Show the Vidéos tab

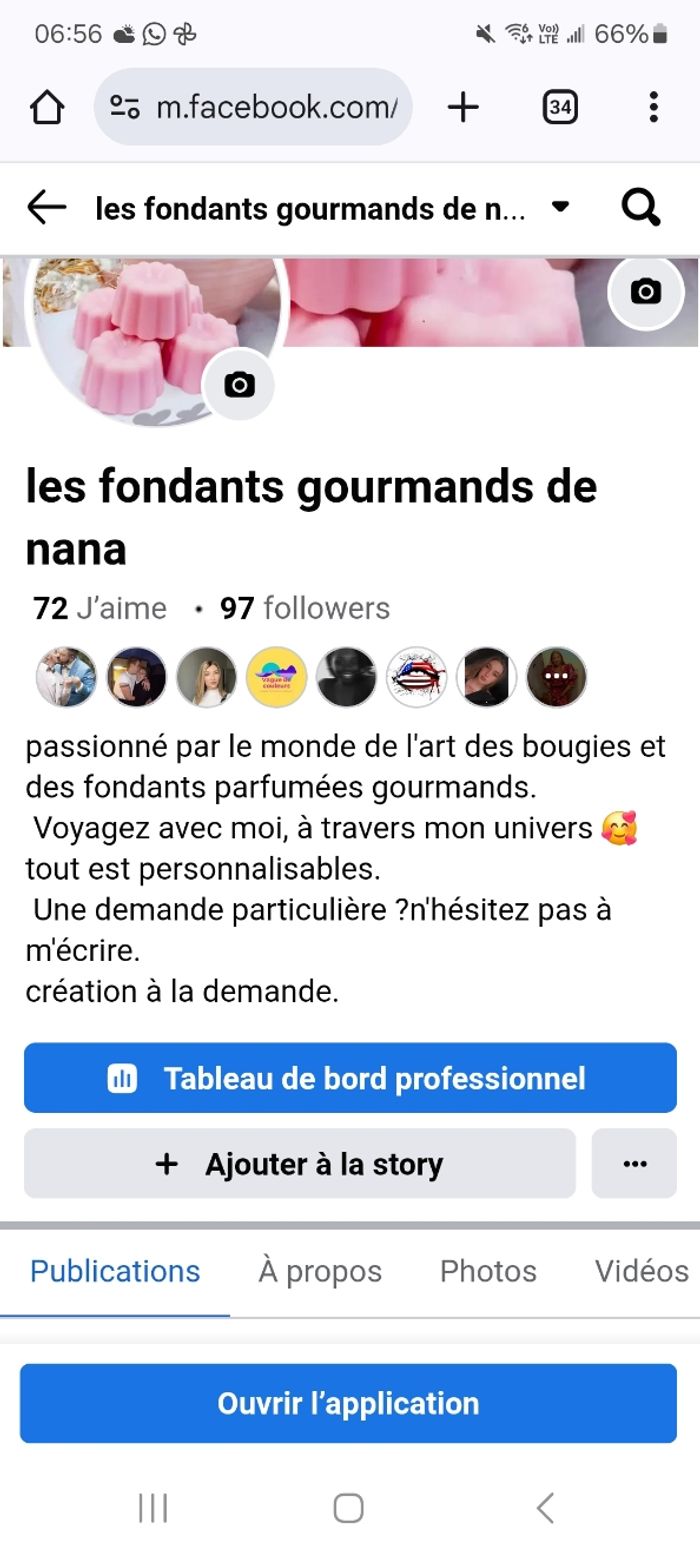[641, 1271]
